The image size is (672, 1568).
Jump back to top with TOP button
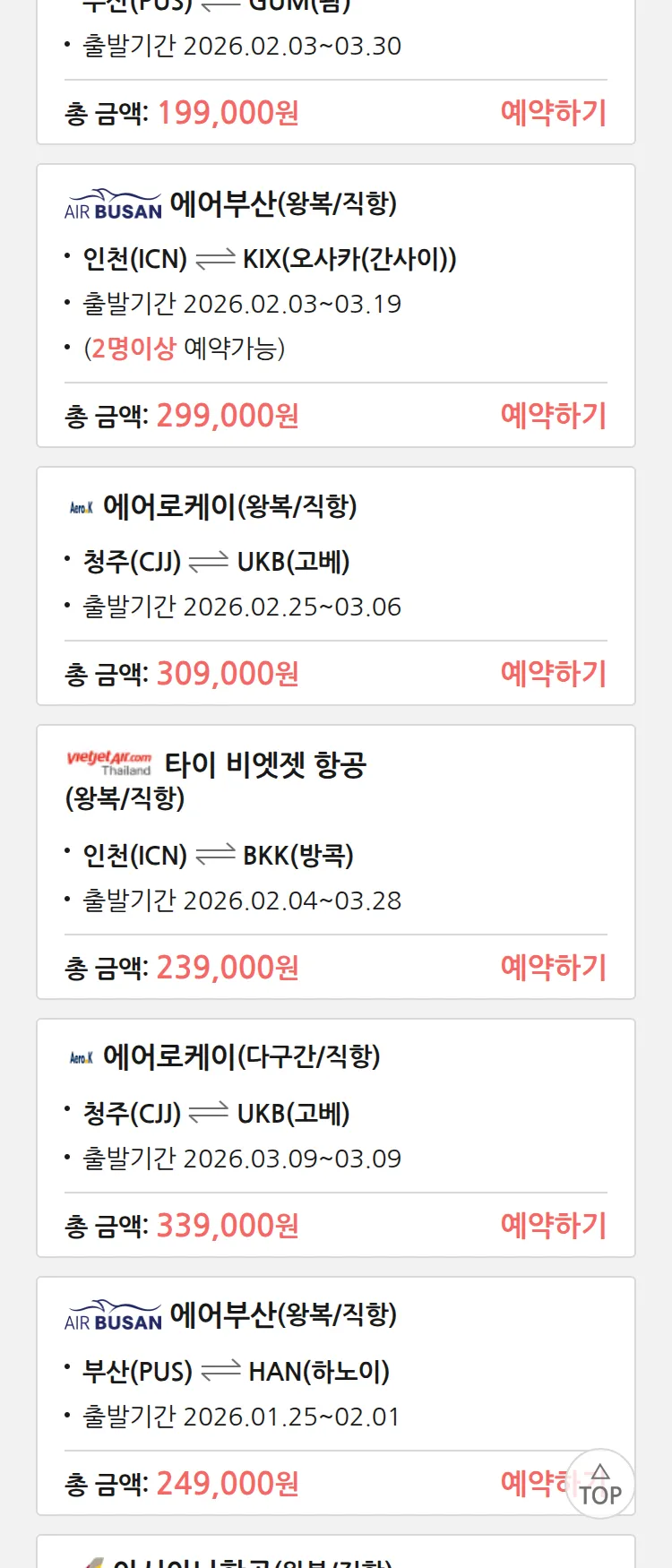pyautogui.click(x=600, y=1485)
